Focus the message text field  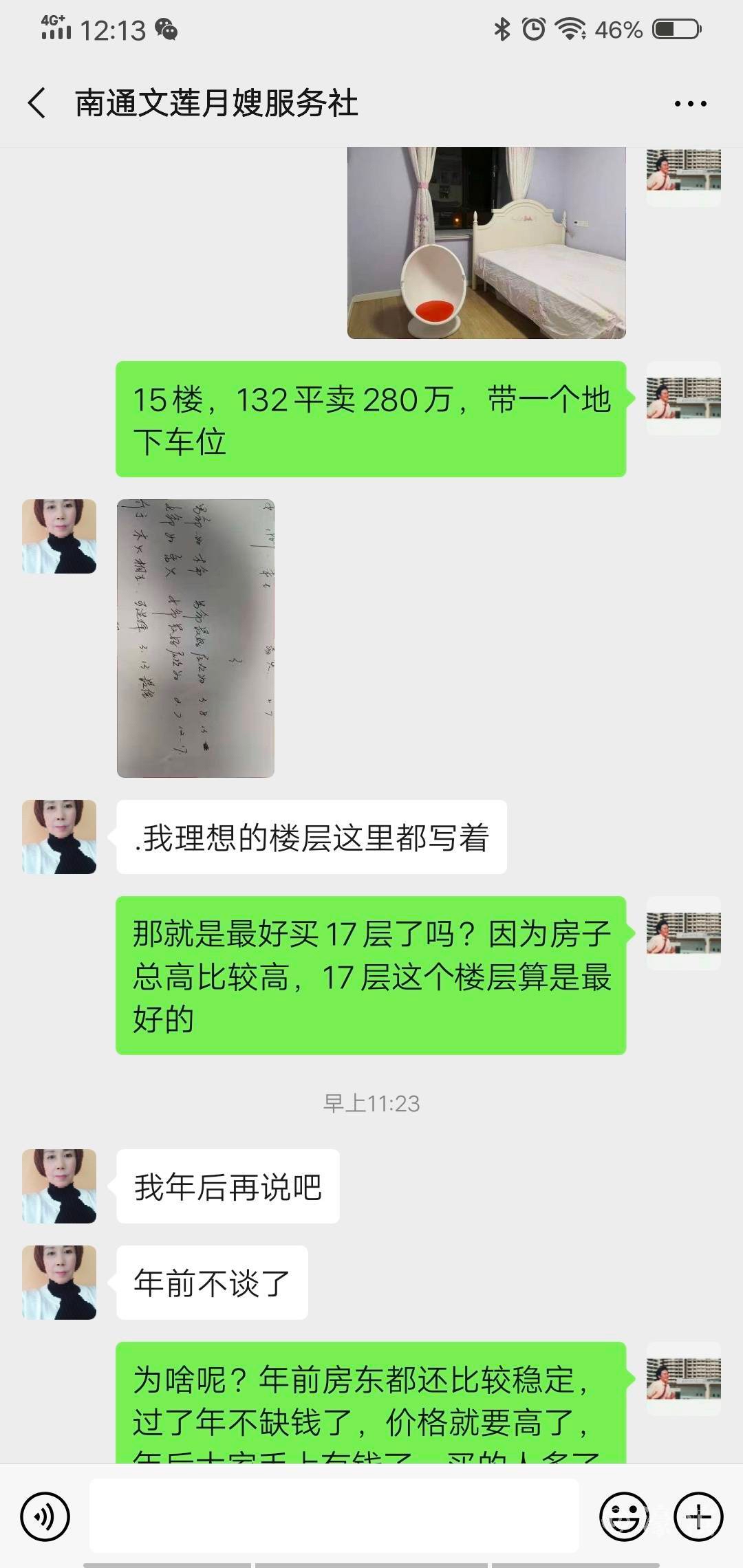(334, 1516)
